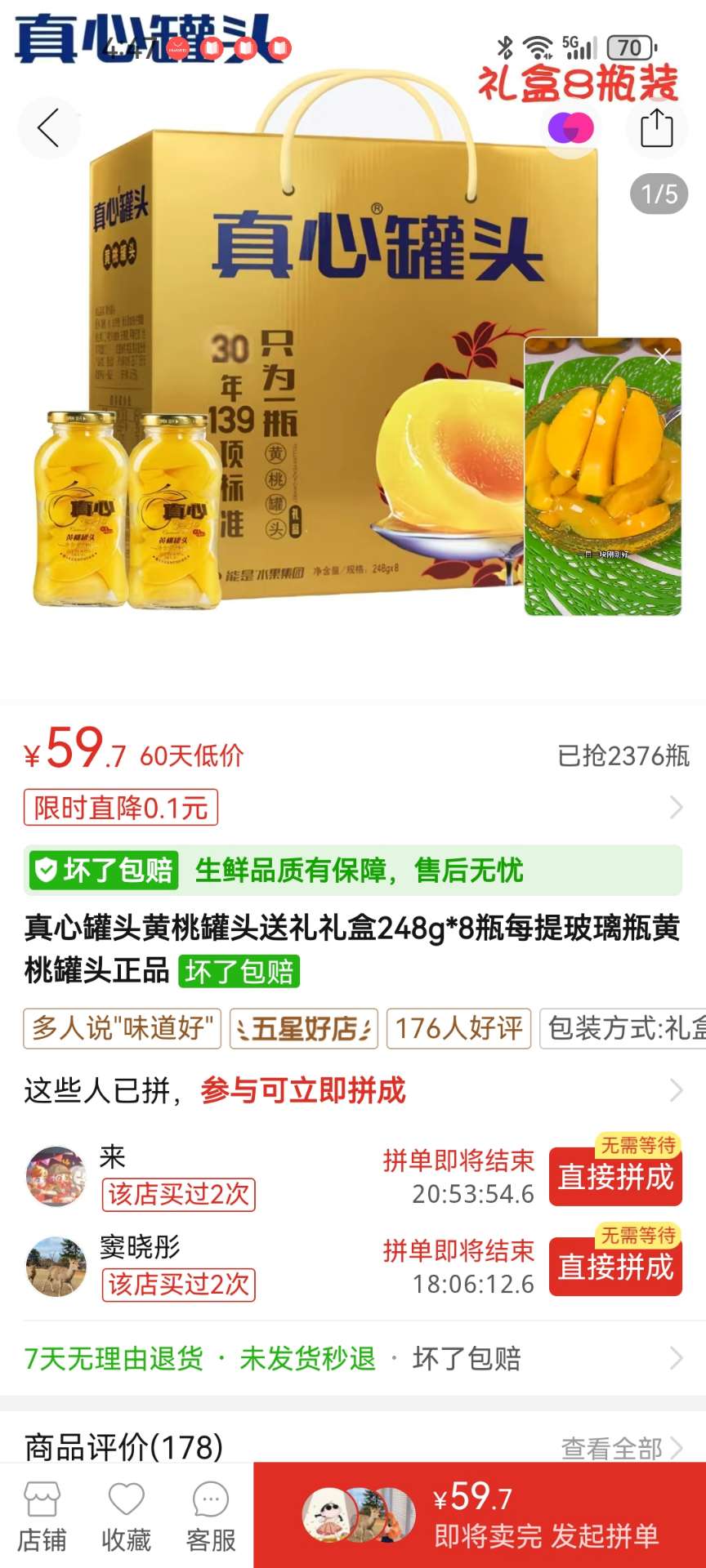Expand the list of people who joined
Image resolution: width=706 pixels, height=1568 pixels.
click(x=675, y=1090)
